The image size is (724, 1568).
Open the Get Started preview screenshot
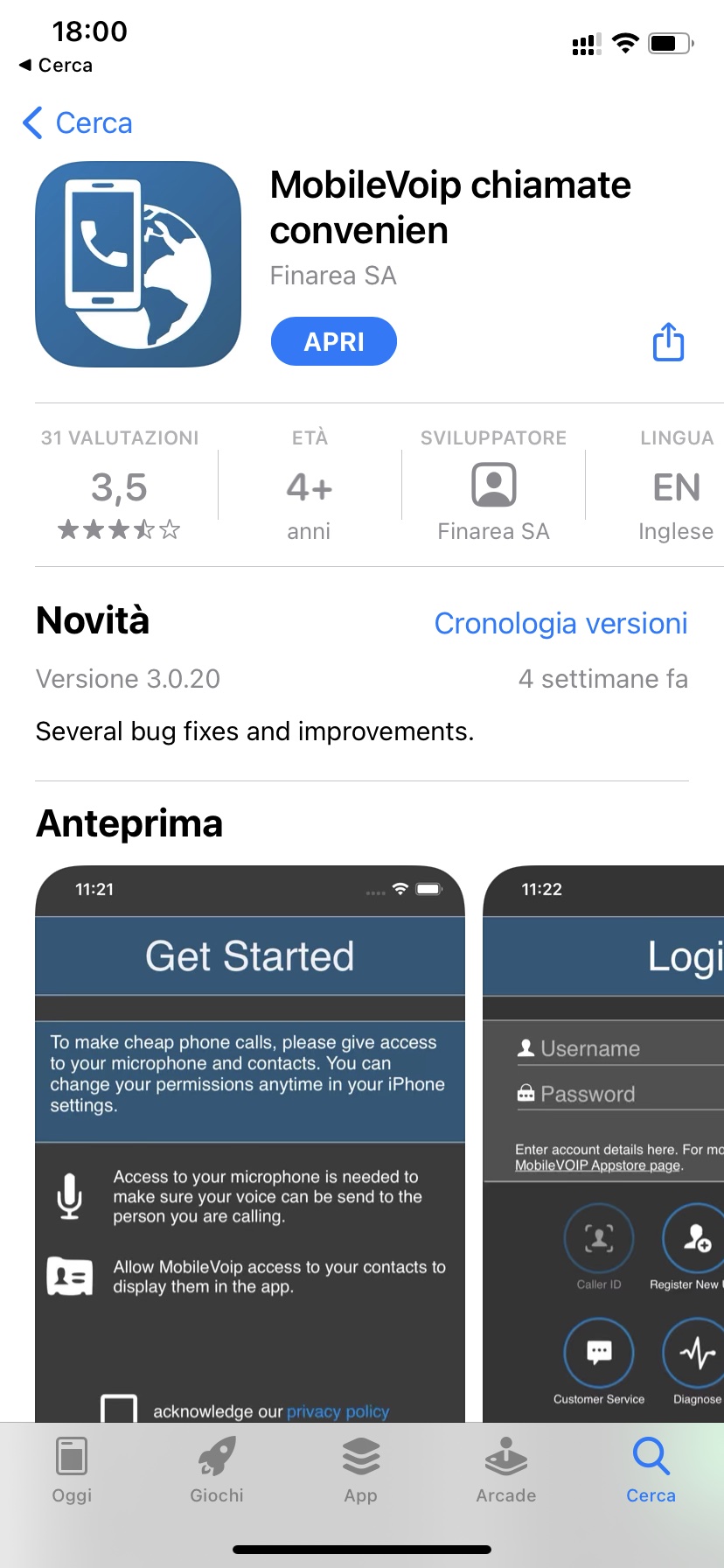click(x=250, y=1143)
